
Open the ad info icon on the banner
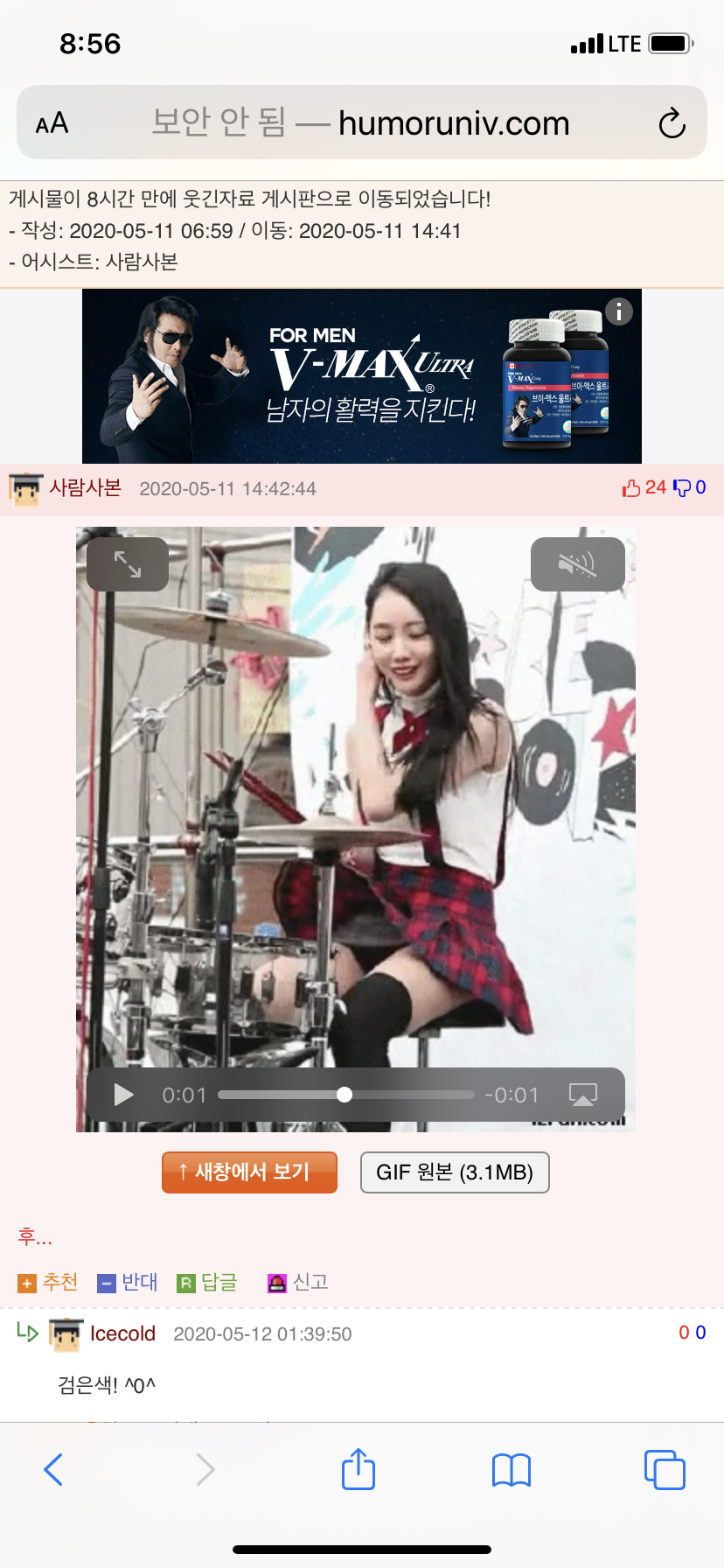pyautogui.click(x=619, y=311)
